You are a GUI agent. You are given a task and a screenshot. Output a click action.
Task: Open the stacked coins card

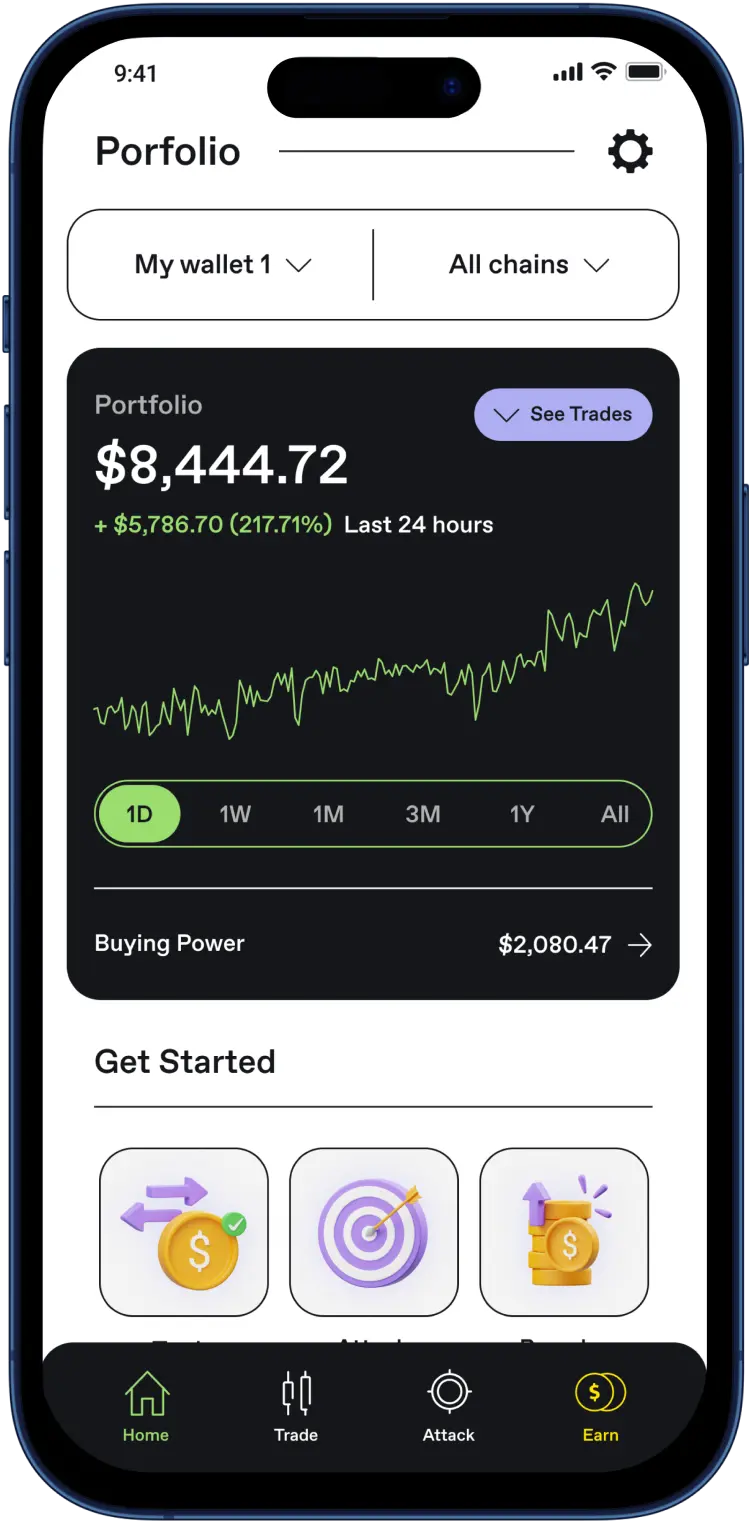(564, 1231)
